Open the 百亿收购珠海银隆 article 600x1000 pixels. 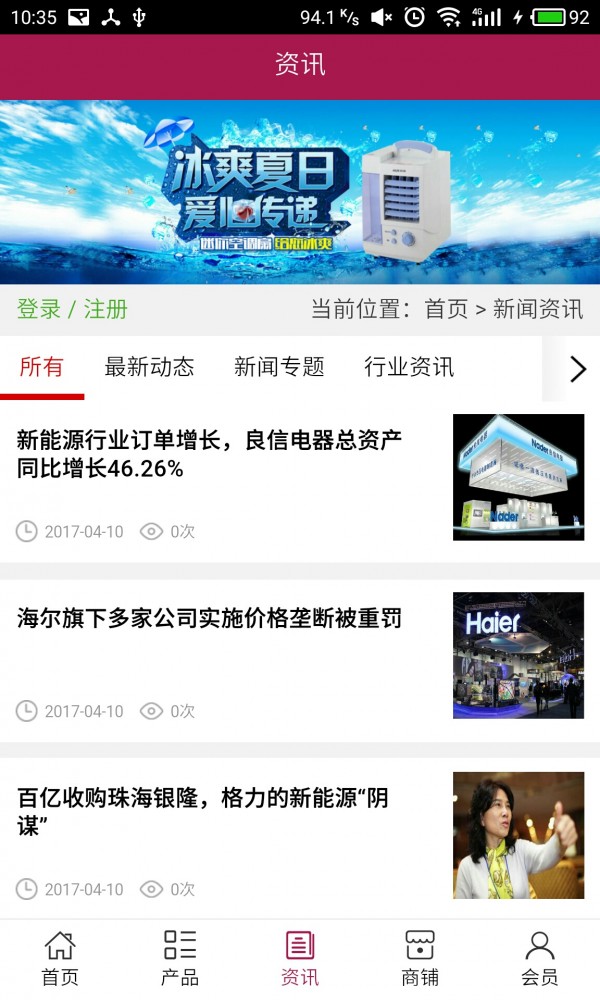[203, 811]
